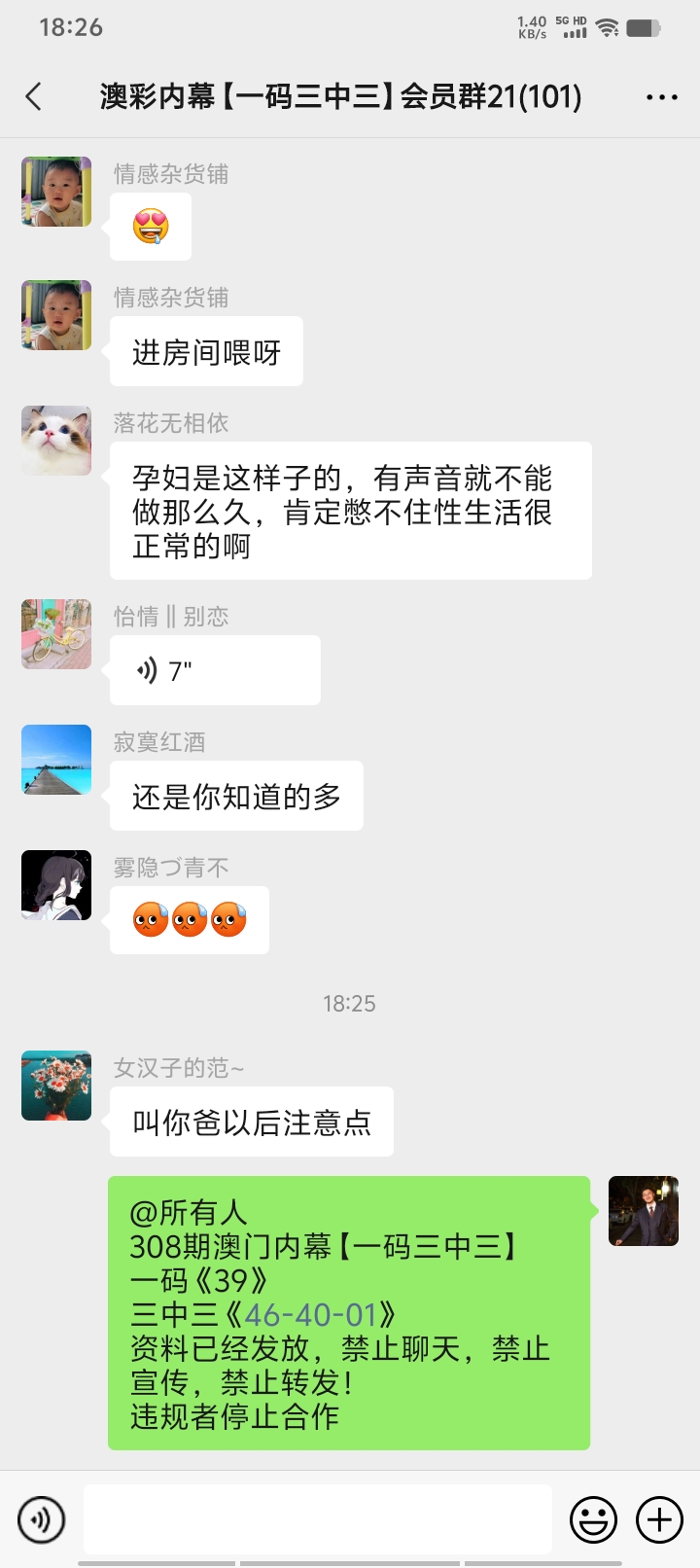Open 怡情‖别恋's avatar profile
Viewport: 700px width, 1568px height.
pos(56,634)
